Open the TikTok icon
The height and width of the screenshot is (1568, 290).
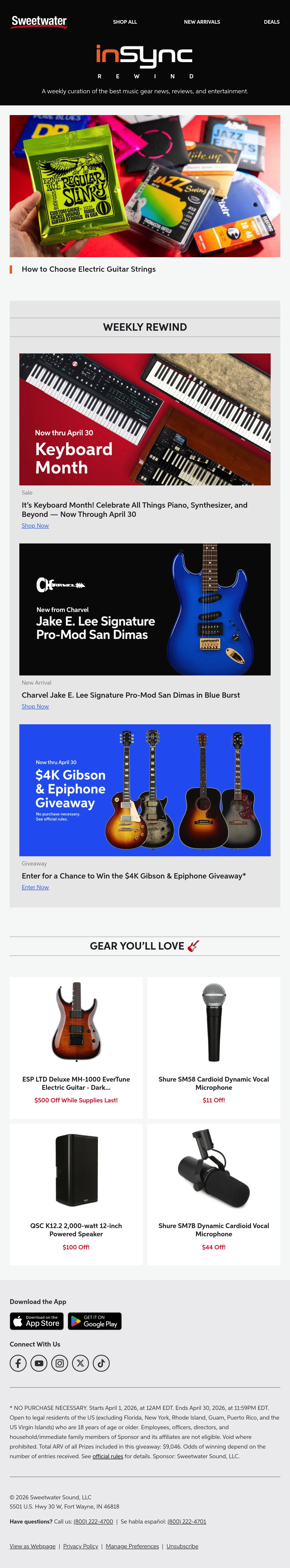101,1363
